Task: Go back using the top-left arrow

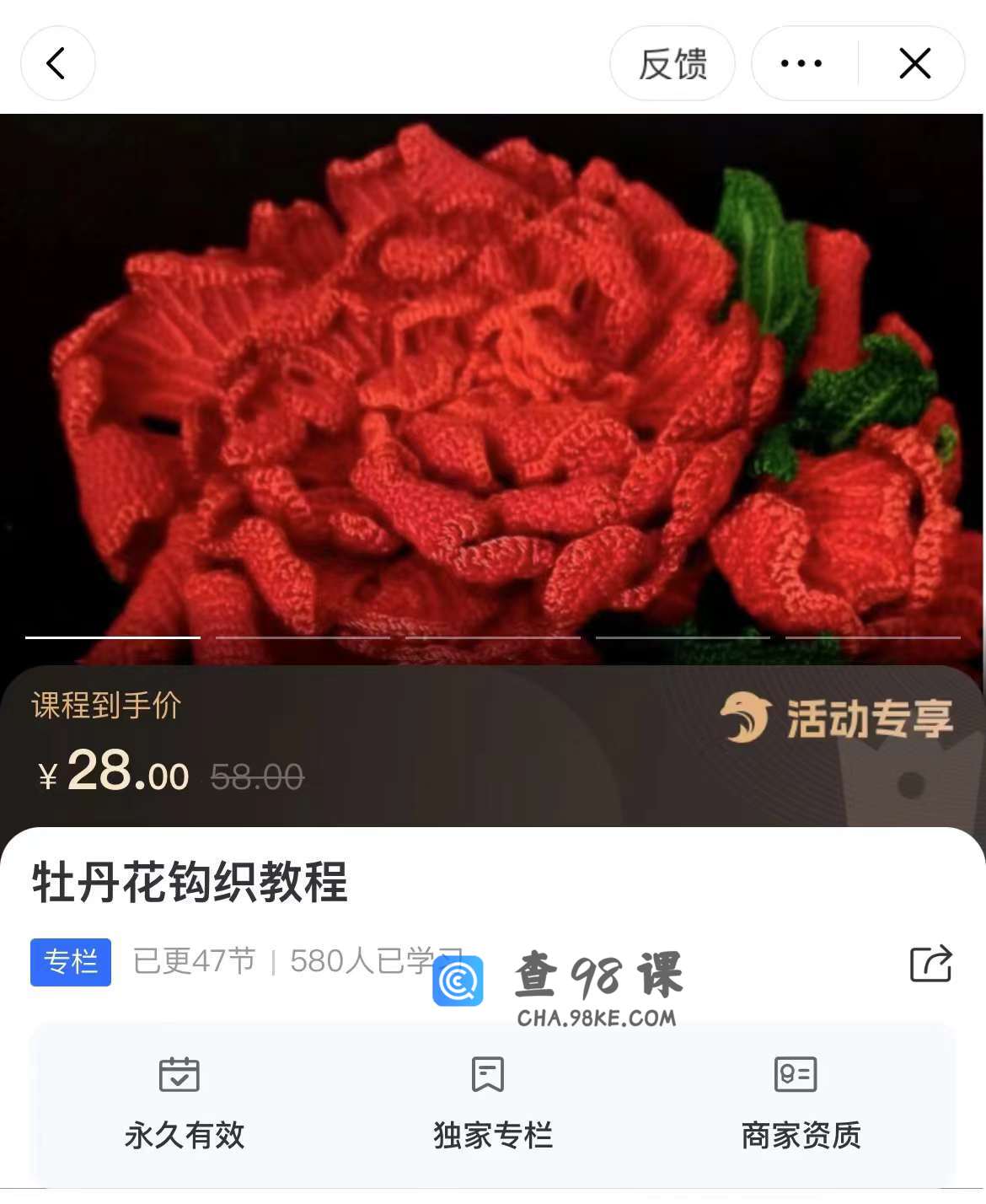Action: pos(56,63)
